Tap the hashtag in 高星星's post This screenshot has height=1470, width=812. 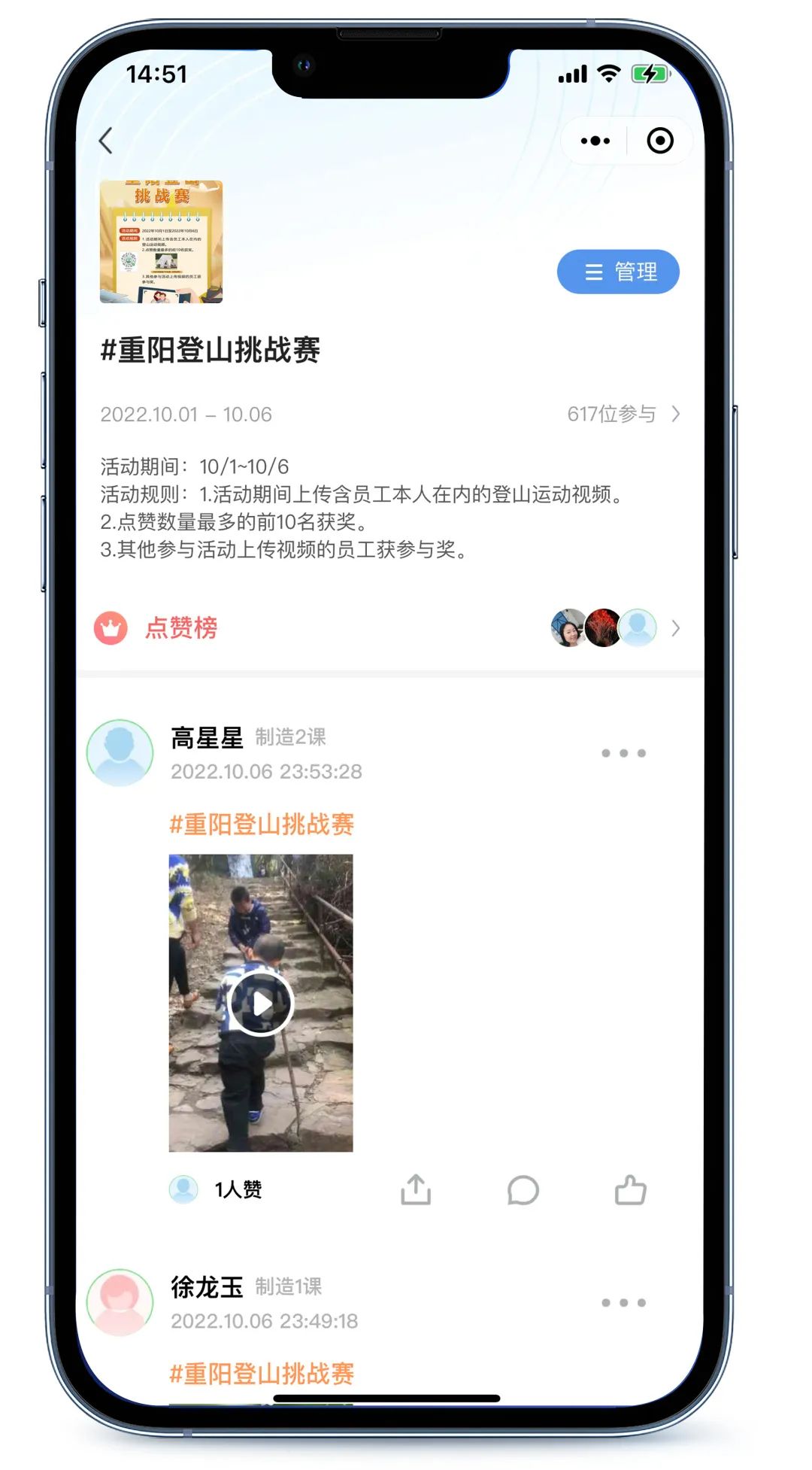261,825
